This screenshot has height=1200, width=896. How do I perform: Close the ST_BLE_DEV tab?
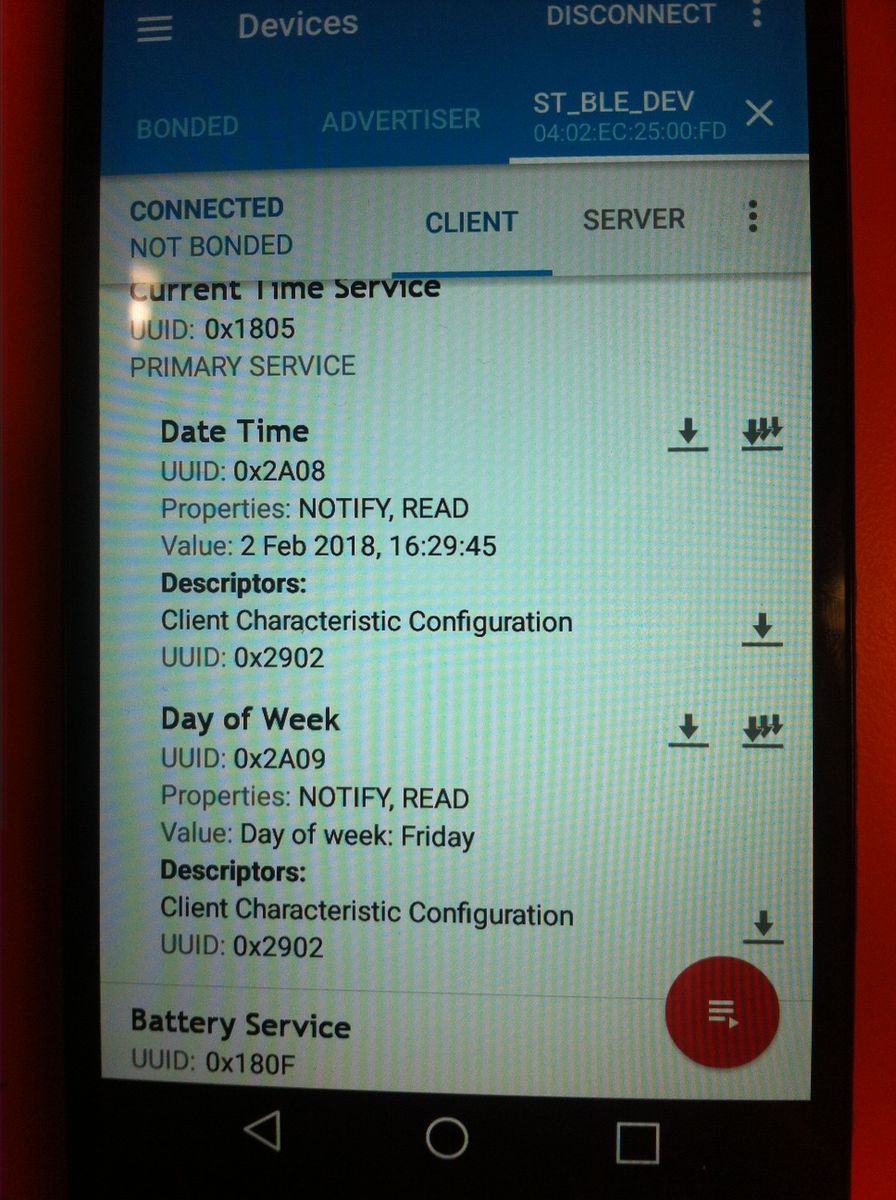(760, 113)
